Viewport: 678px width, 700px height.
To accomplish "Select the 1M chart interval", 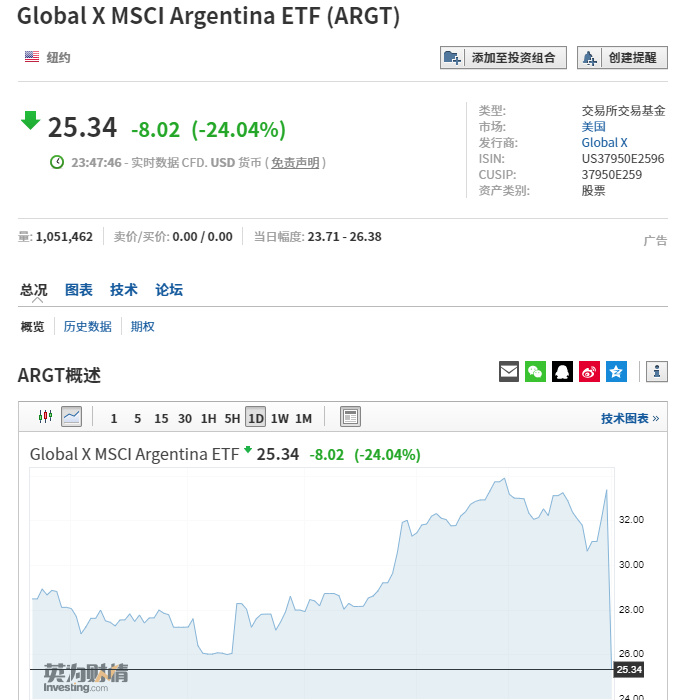I will pos(304,418).
